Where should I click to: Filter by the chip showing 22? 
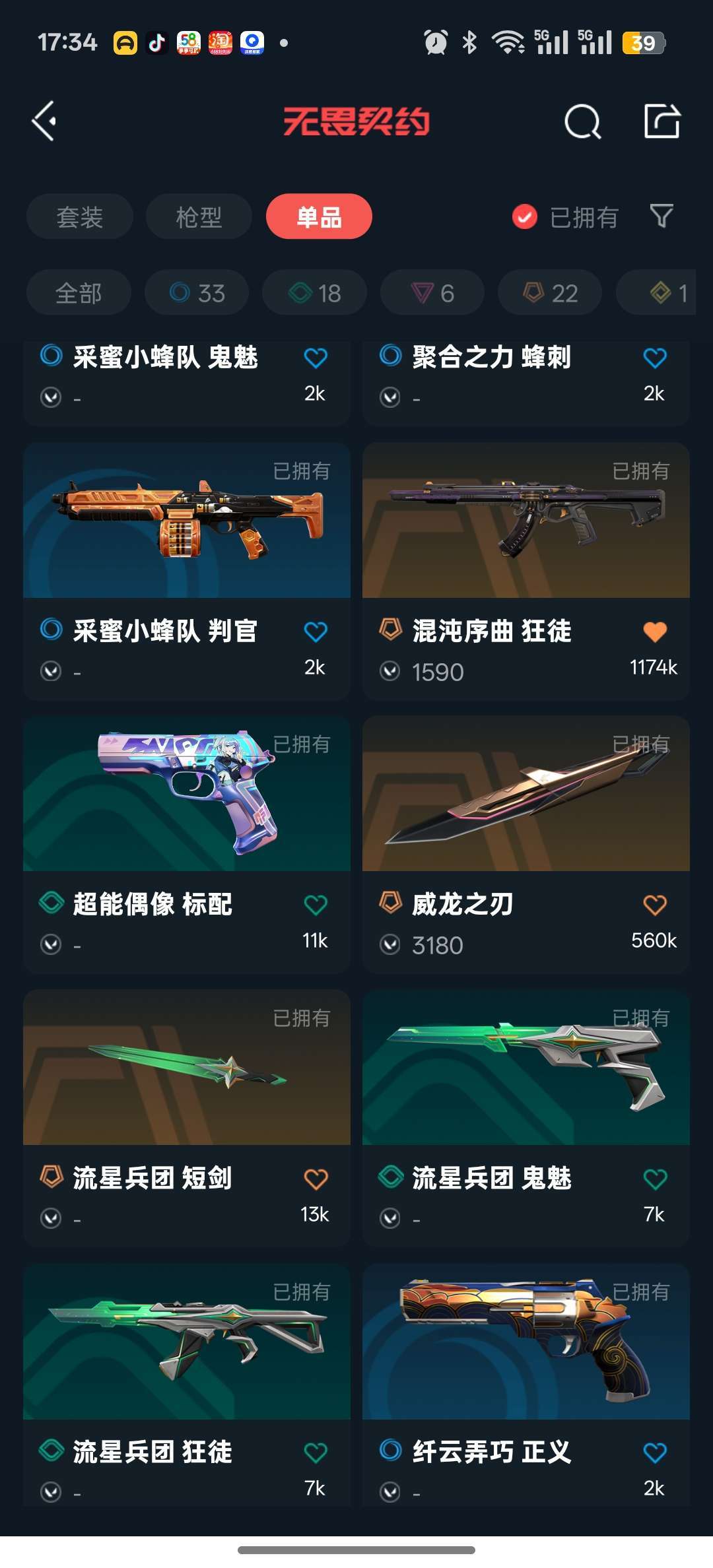click(550, 292)
